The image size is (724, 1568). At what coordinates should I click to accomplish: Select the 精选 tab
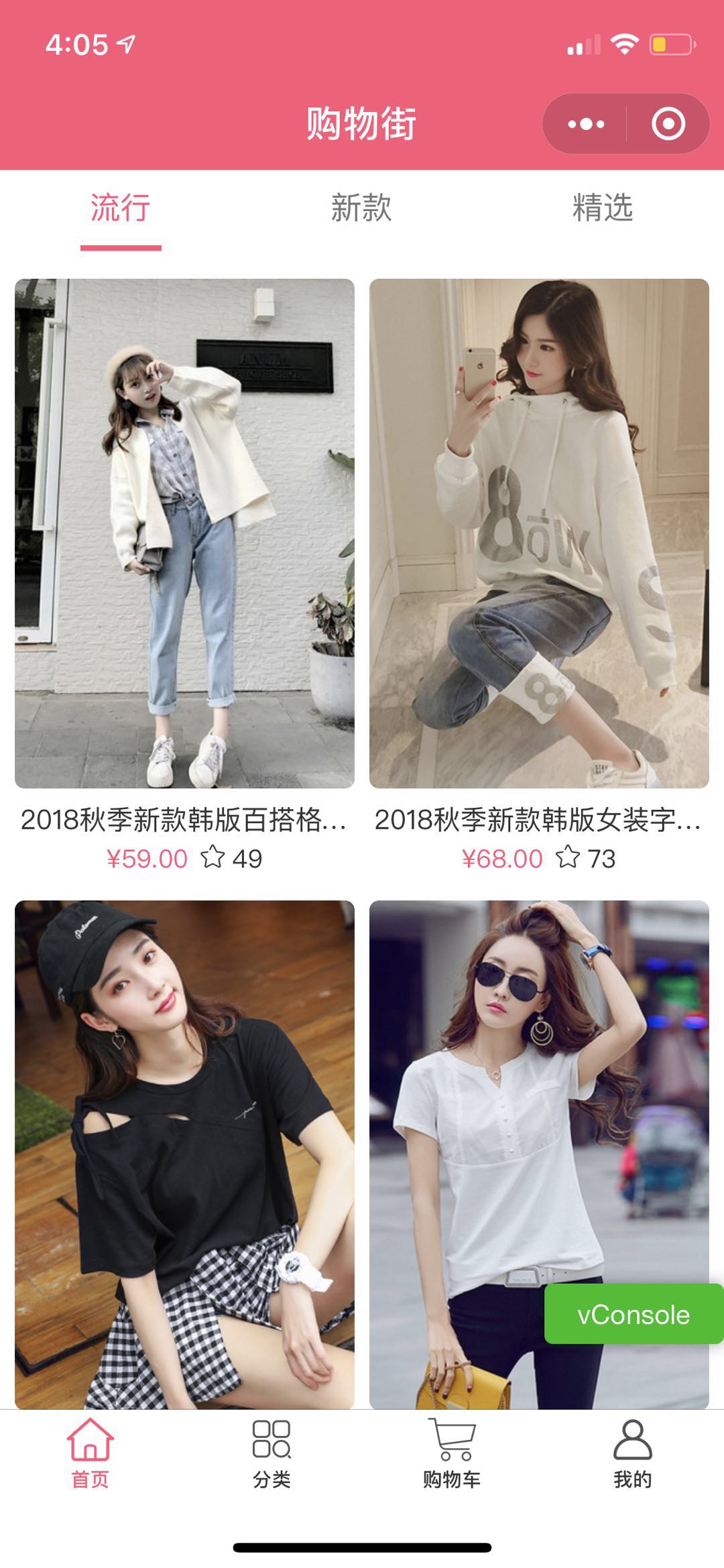tap(603, 208)
